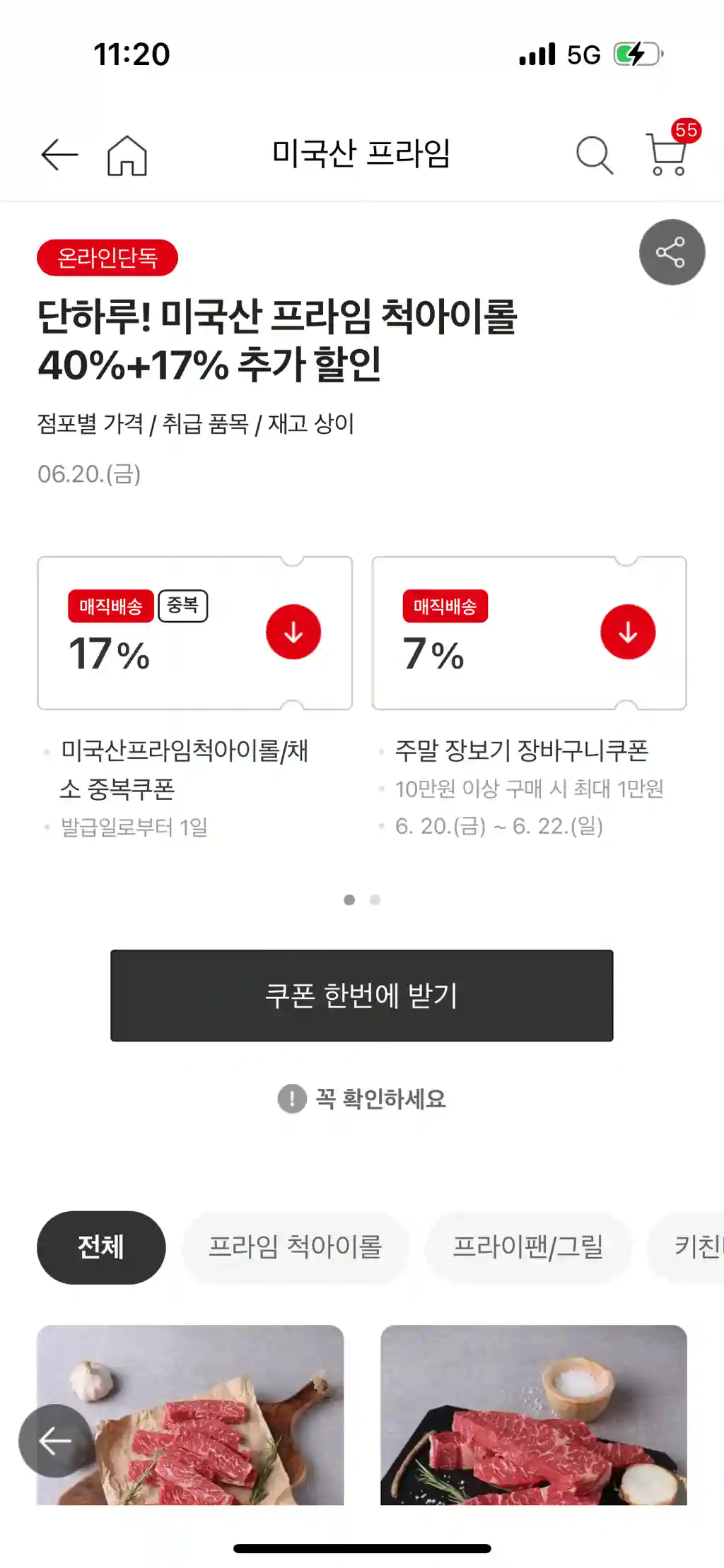Screen dimensions: 724x1568
Task: Open the search magnifier icon
Action: (595, 155)
